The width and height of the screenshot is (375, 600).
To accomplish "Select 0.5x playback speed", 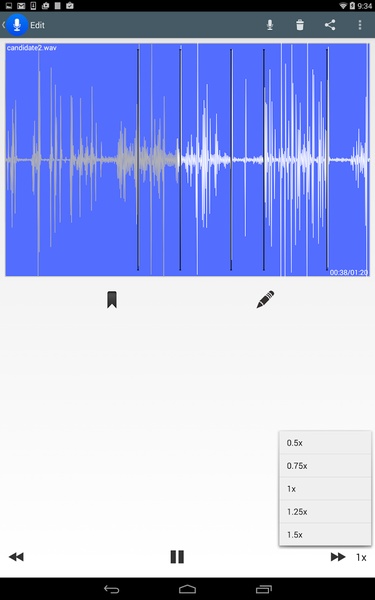I will click(x=325, y=443).
